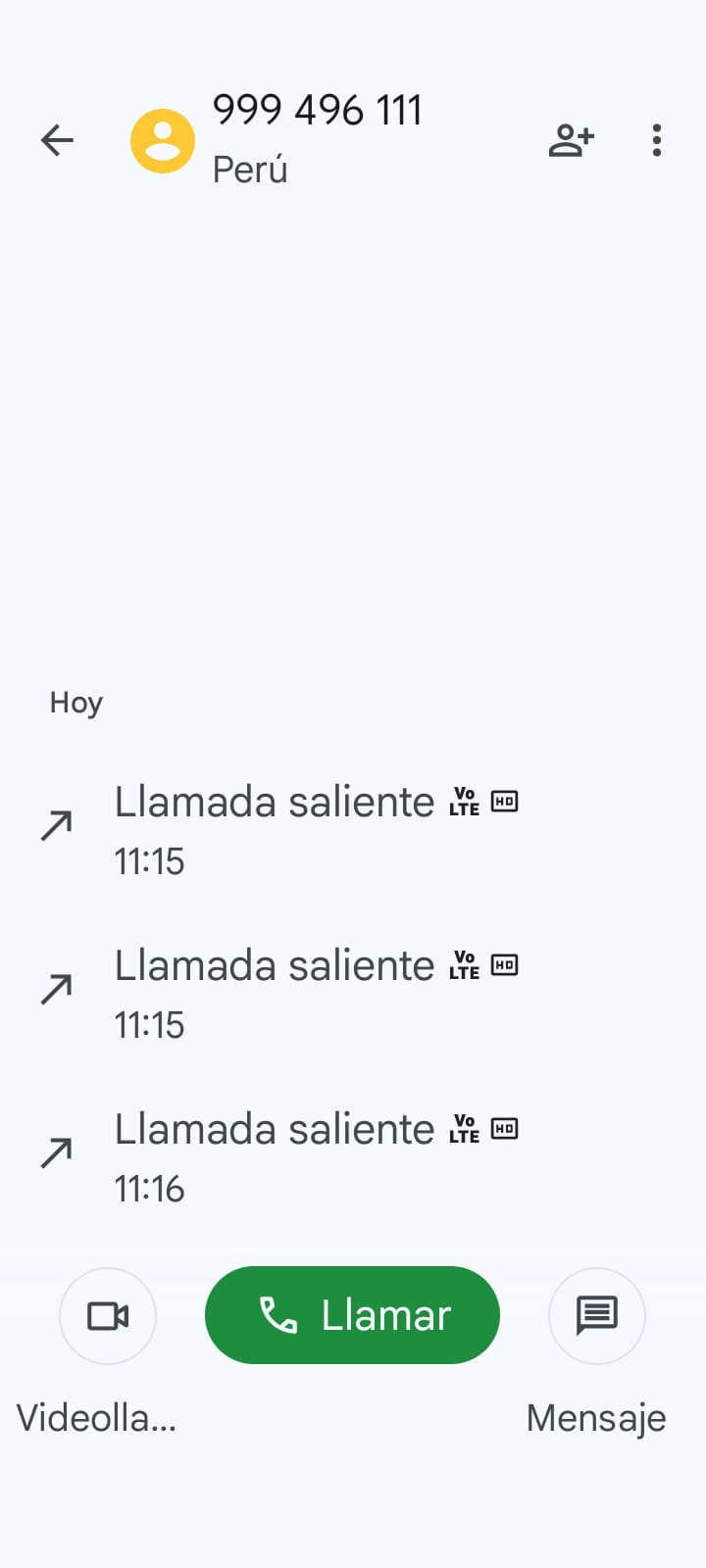Send a Mensaje to this number
This screenshot has width=706, height=1568.
coord(596,1315)
